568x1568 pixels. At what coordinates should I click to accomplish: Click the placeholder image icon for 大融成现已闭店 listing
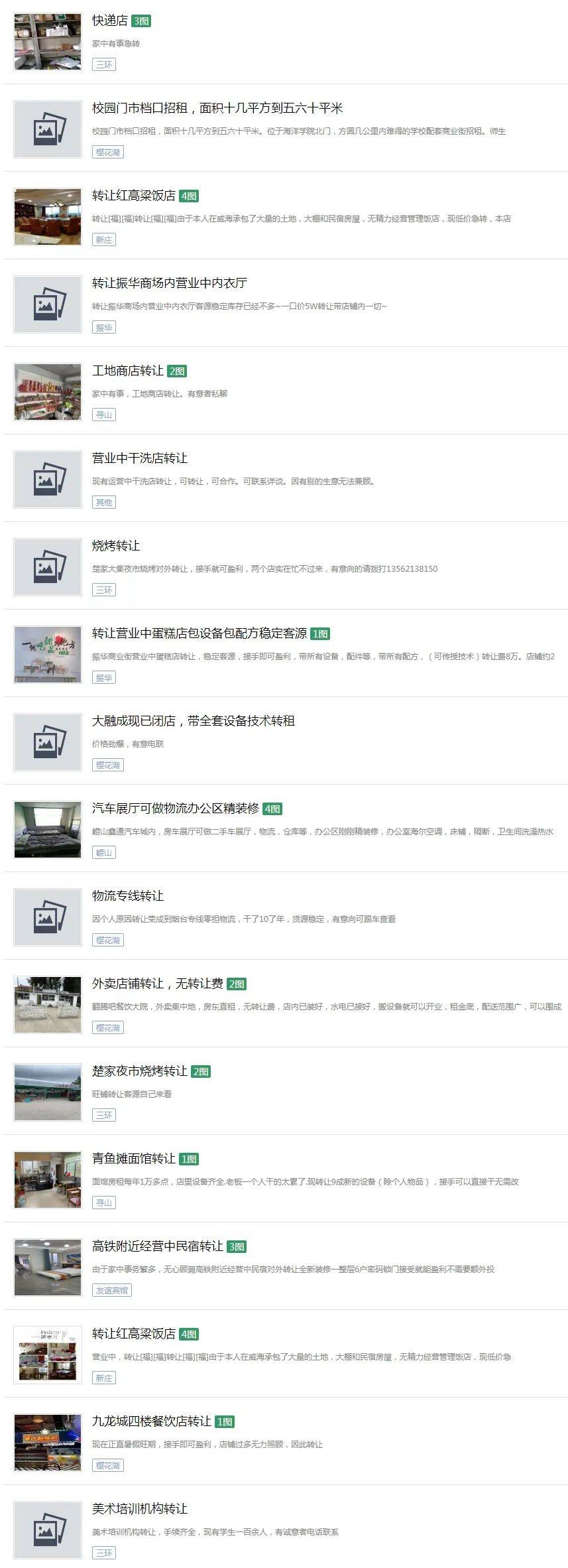coord(47,742)
